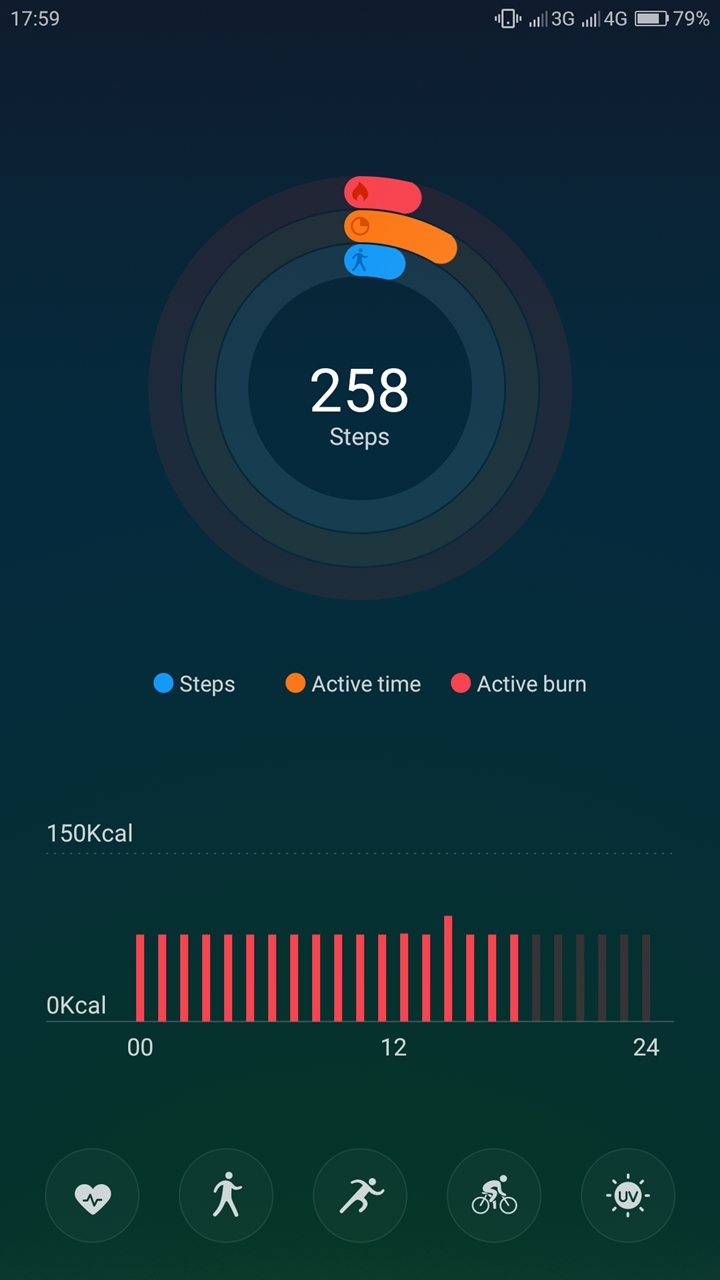The width and height of the screenshot is (720, 1280).
Task: Open the walking activity section
Action: [x=226, y=1195]
